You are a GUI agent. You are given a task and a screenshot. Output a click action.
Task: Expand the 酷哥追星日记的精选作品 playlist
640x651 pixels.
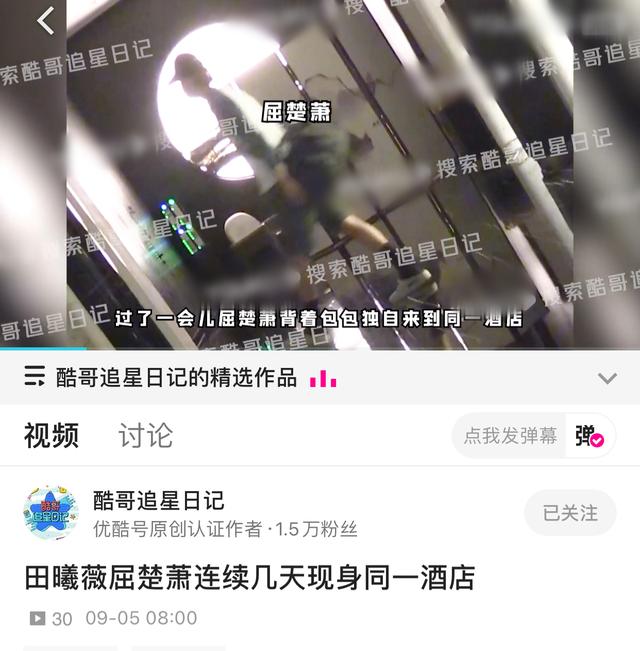606,378
